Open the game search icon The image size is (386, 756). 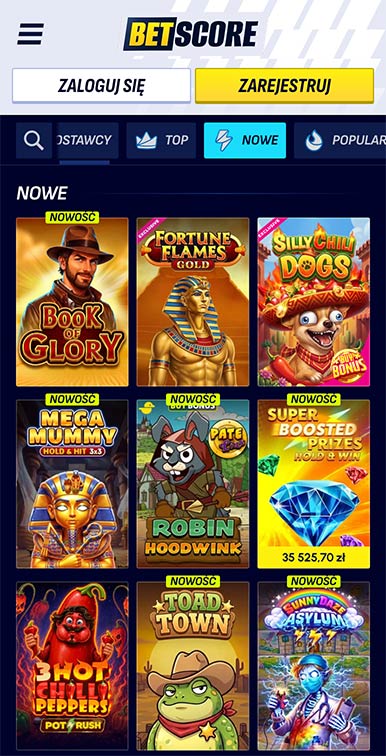(x=34, y=140)
